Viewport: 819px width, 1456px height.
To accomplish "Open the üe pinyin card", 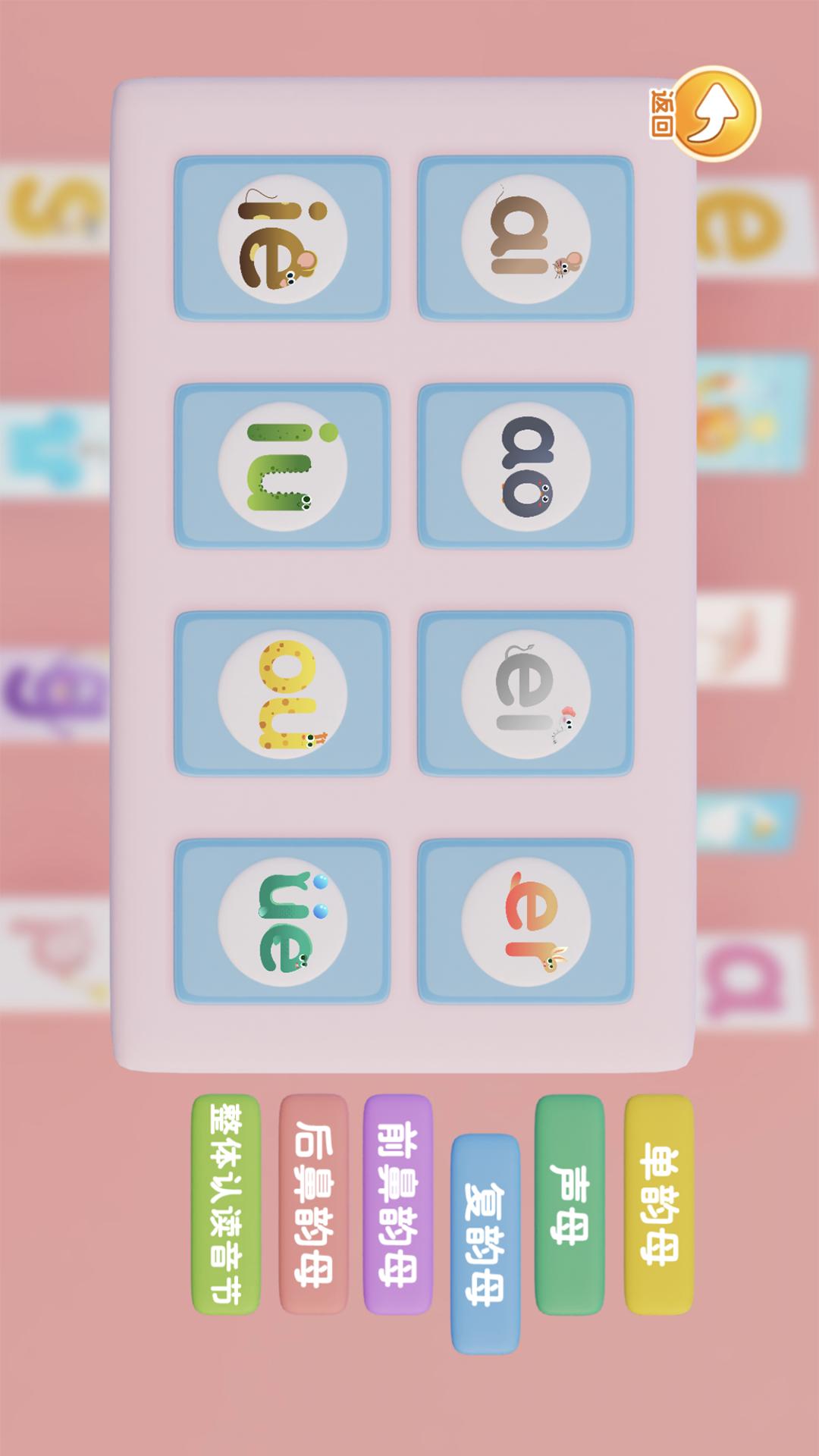I will (282, 921).
